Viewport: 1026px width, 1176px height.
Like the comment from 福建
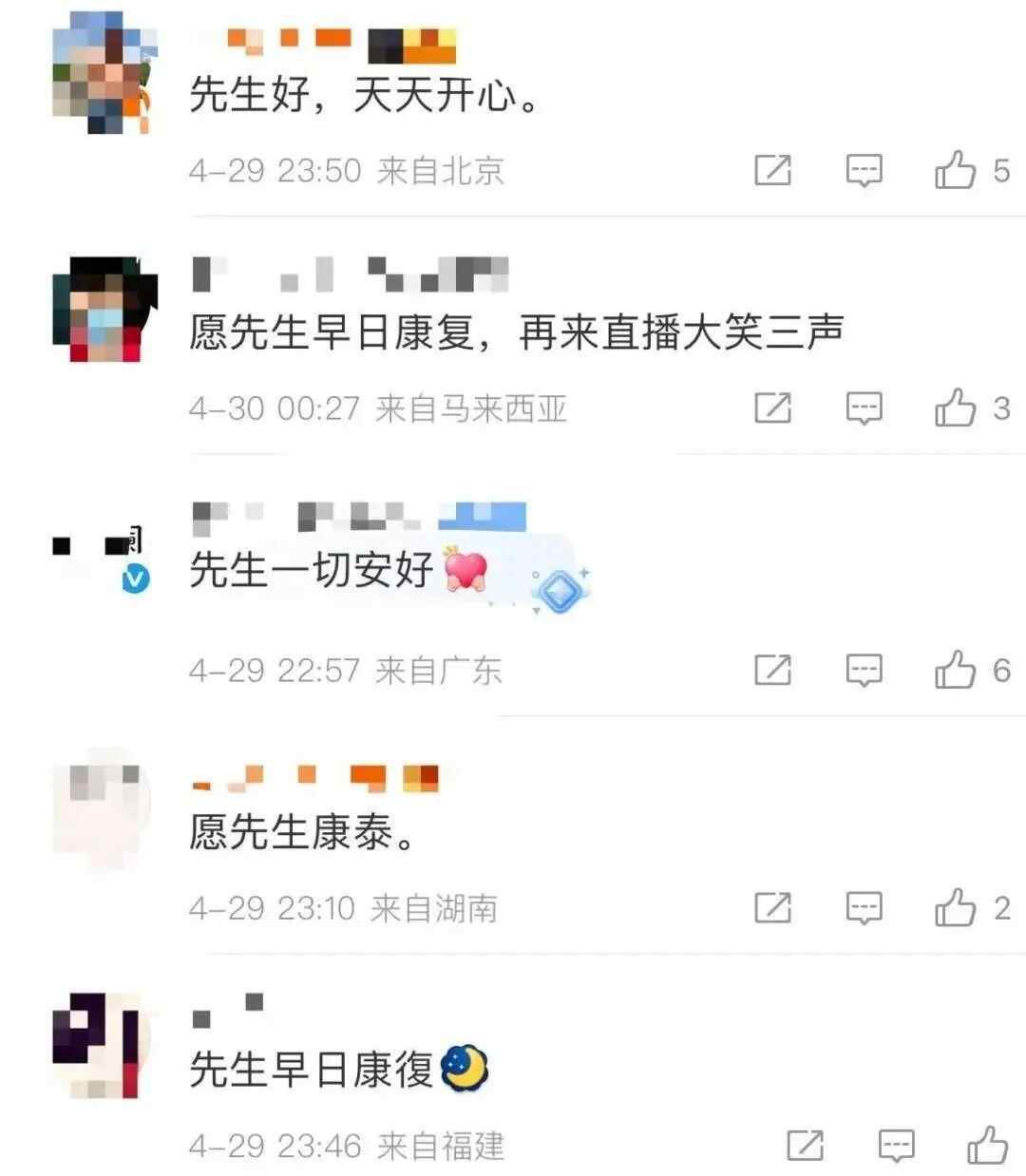(987, 1146)
